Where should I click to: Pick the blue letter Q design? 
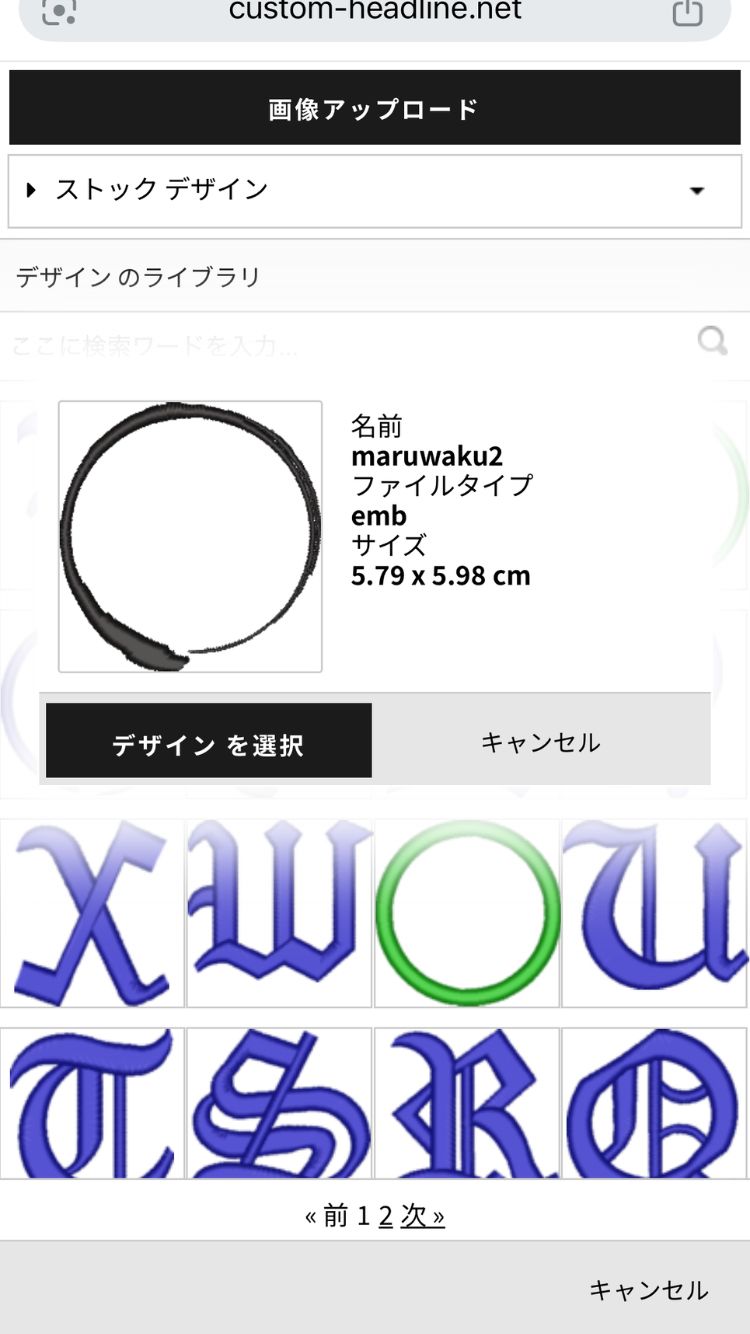coord(654,1102)
